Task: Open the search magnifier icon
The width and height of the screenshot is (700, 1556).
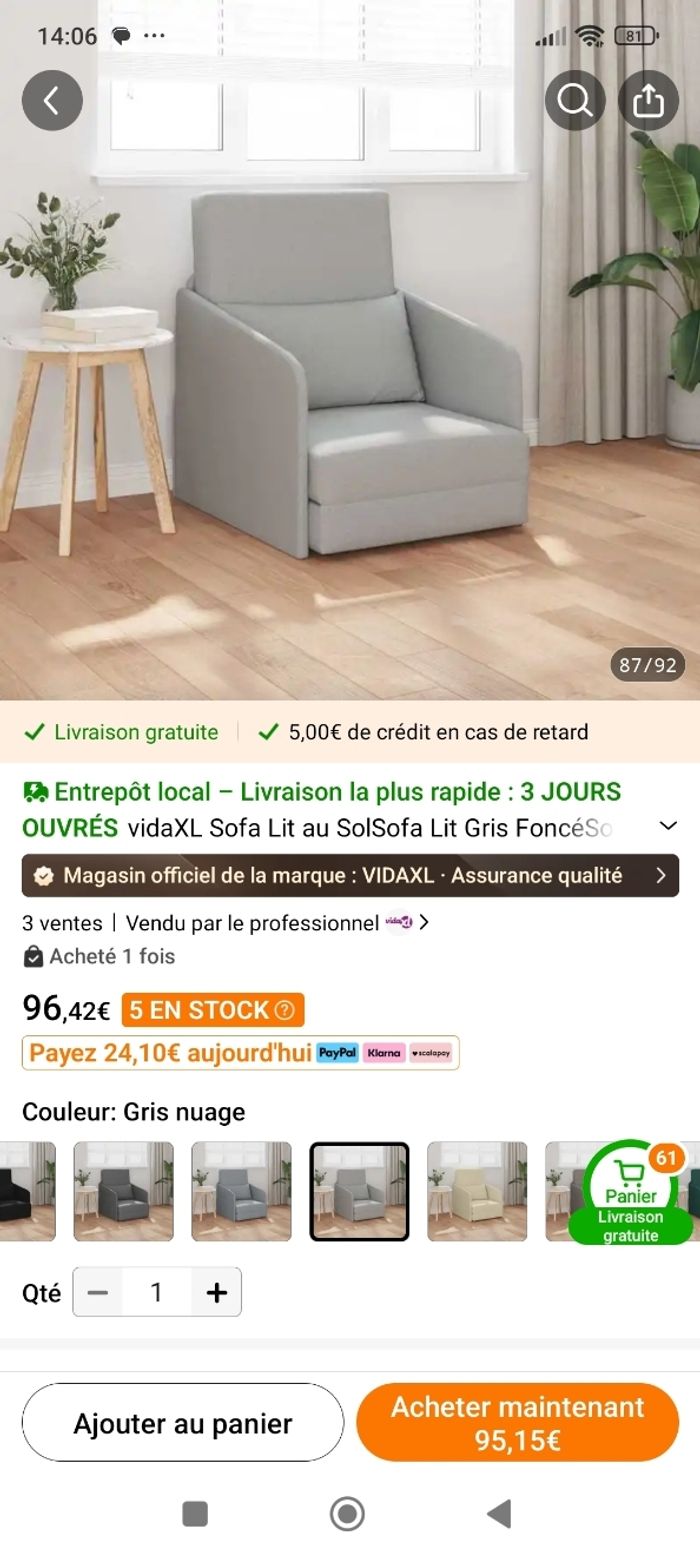Action: pyautogui.click(x=575, y=100)
